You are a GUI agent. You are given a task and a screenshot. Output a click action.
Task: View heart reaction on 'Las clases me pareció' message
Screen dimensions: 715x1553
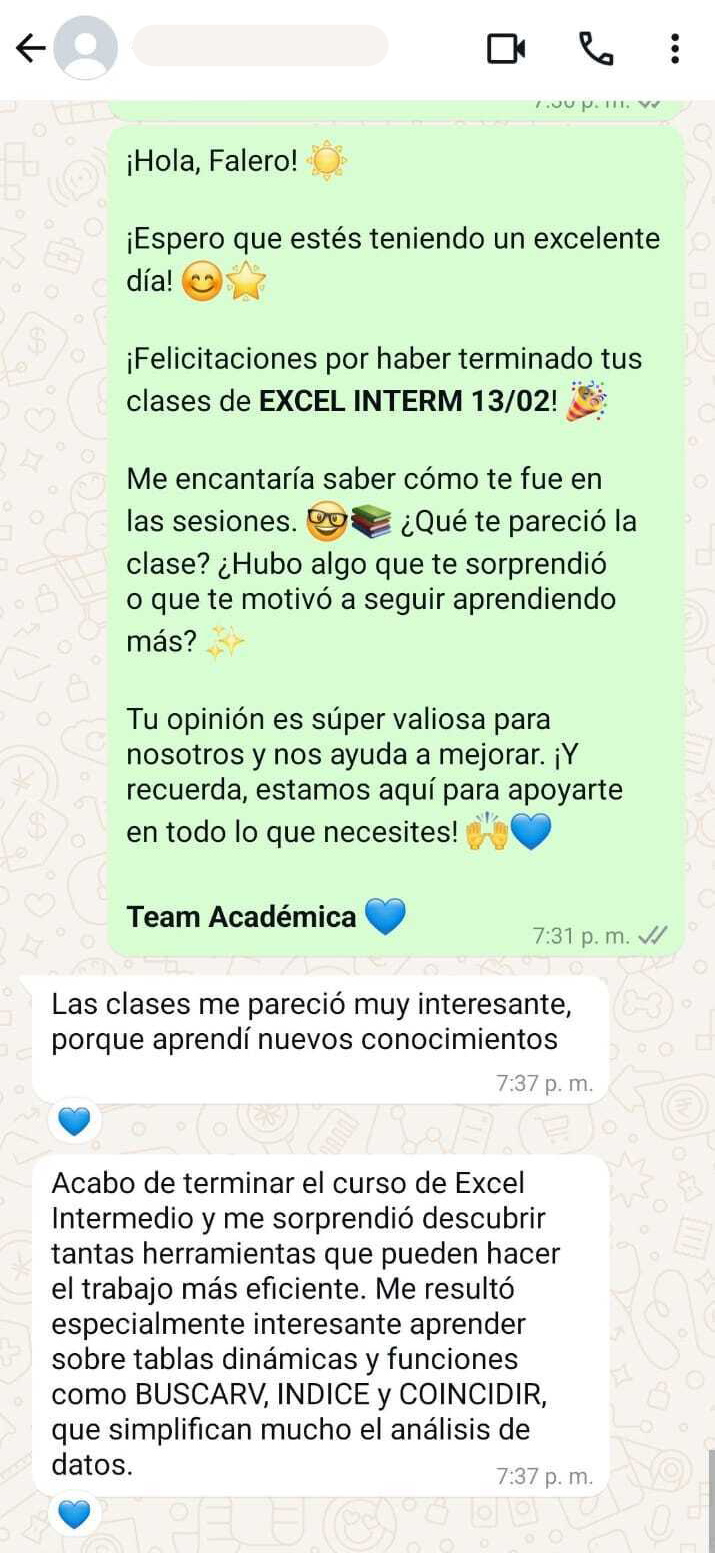(74, 1122)
